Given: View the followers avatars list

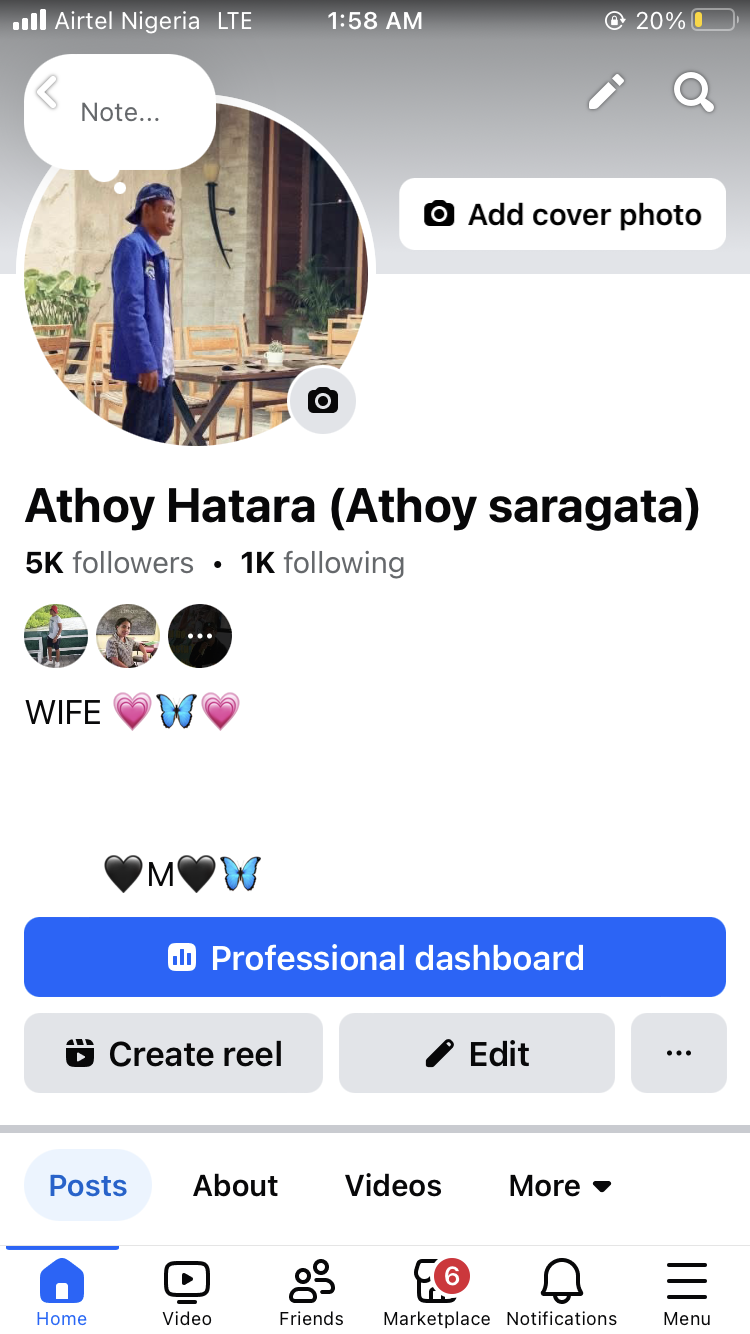Looking at the screenshot, I should click(x=128, y=636).
